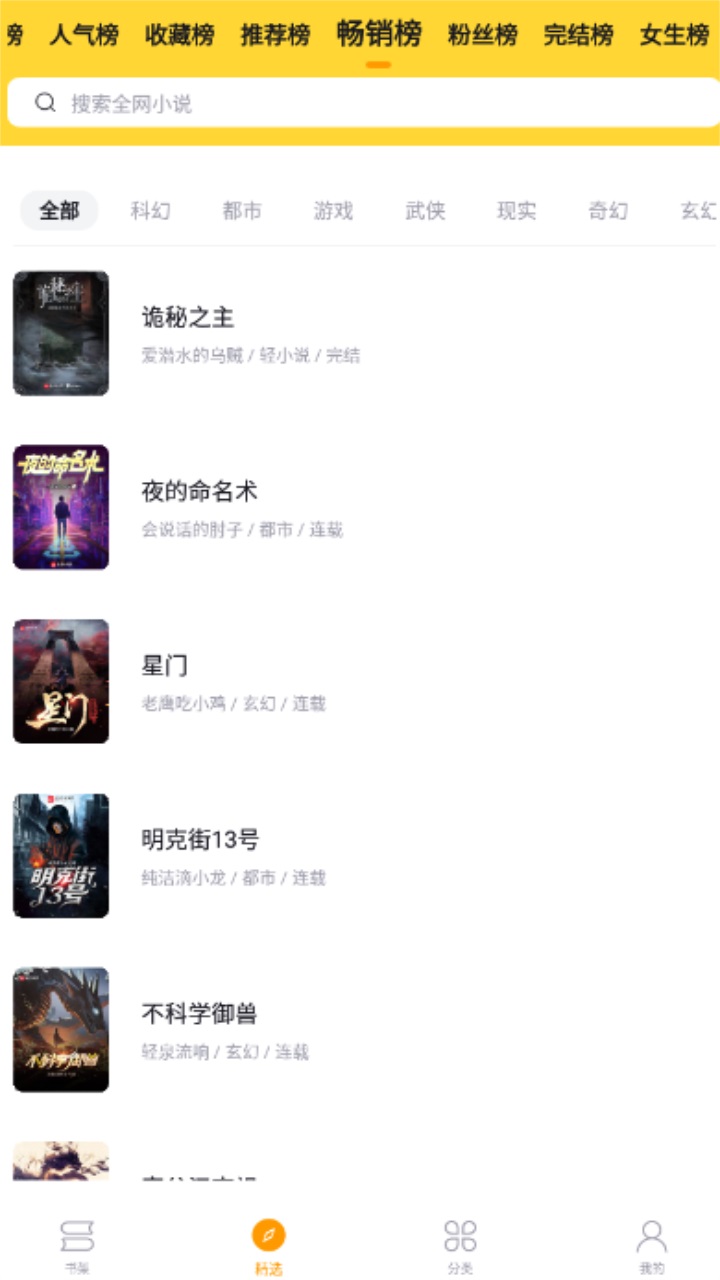Filter books by 都市 genre
The image size is (720, 1280).
tap(243, 211)
